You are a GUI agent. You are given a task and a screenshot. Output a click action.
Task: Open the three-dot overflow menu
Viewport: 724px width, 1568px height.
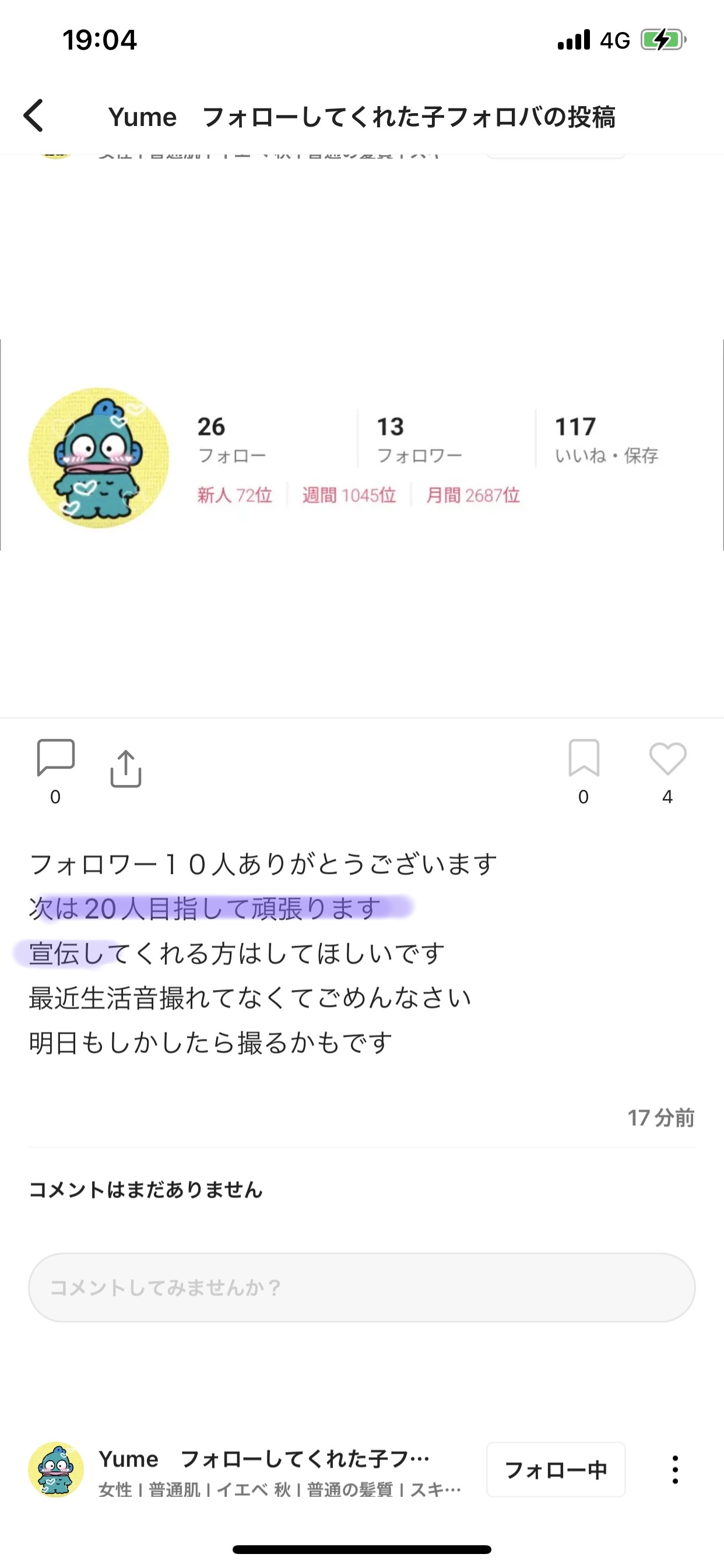point(674,1469)
